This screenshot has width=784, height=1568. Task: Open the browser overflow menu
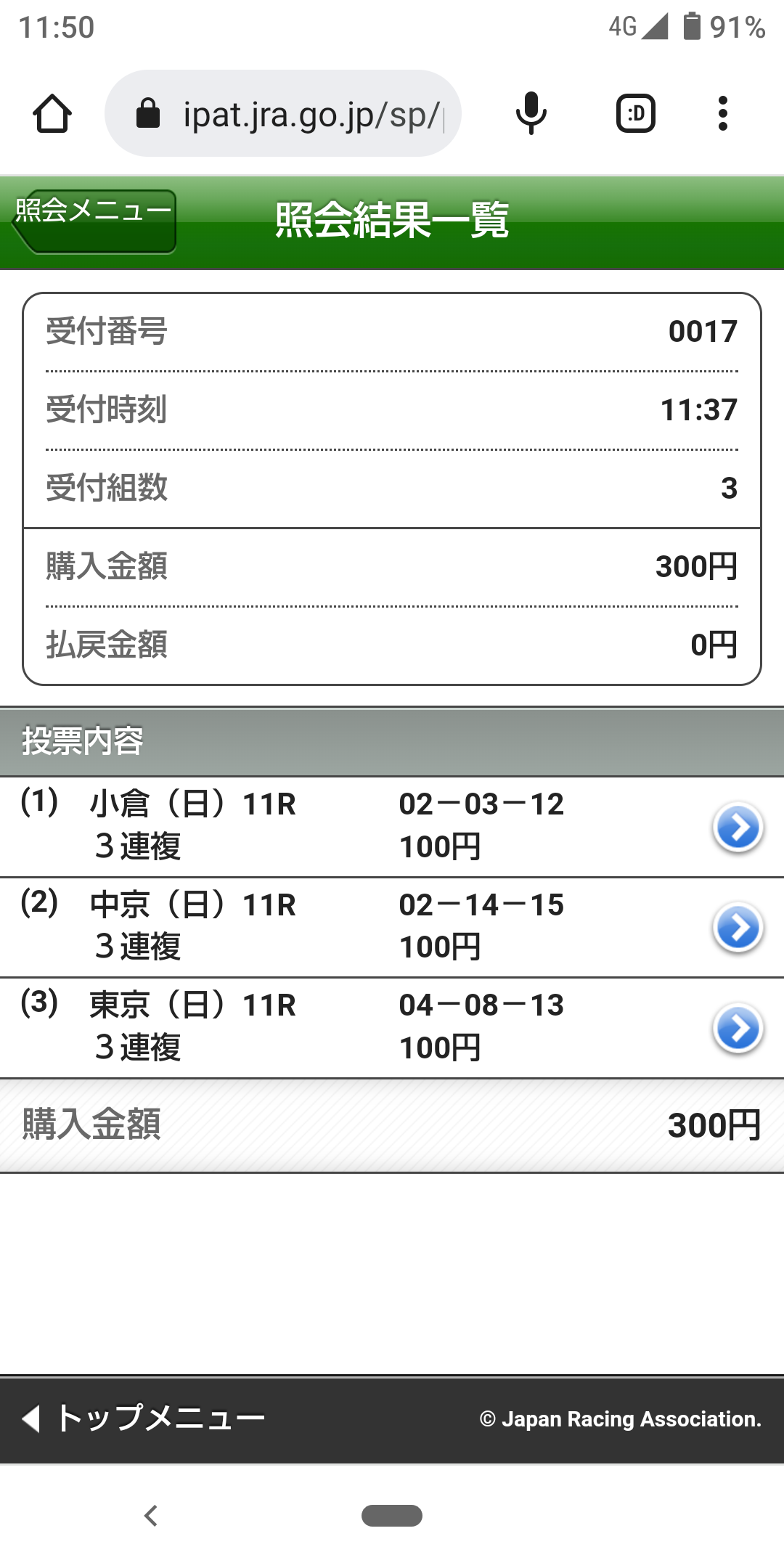tap(722, 114)
